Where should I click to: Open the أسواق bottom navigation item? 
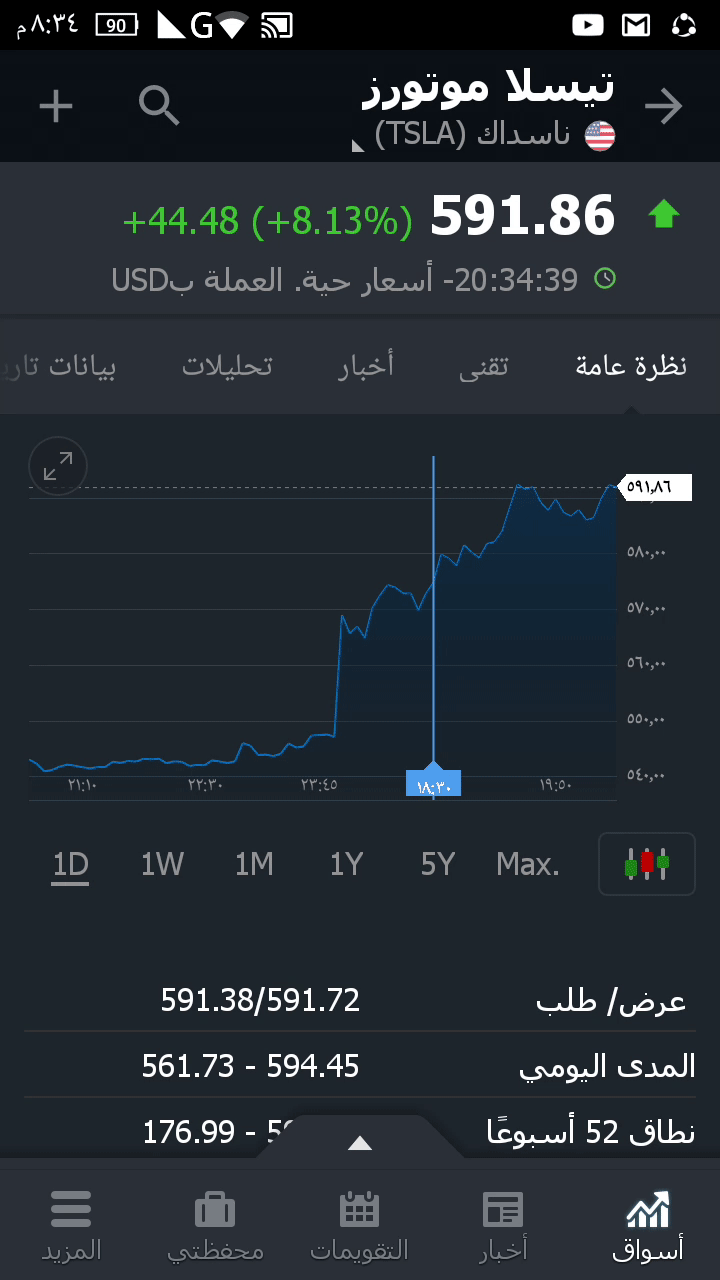click(x=648, y=1225)
